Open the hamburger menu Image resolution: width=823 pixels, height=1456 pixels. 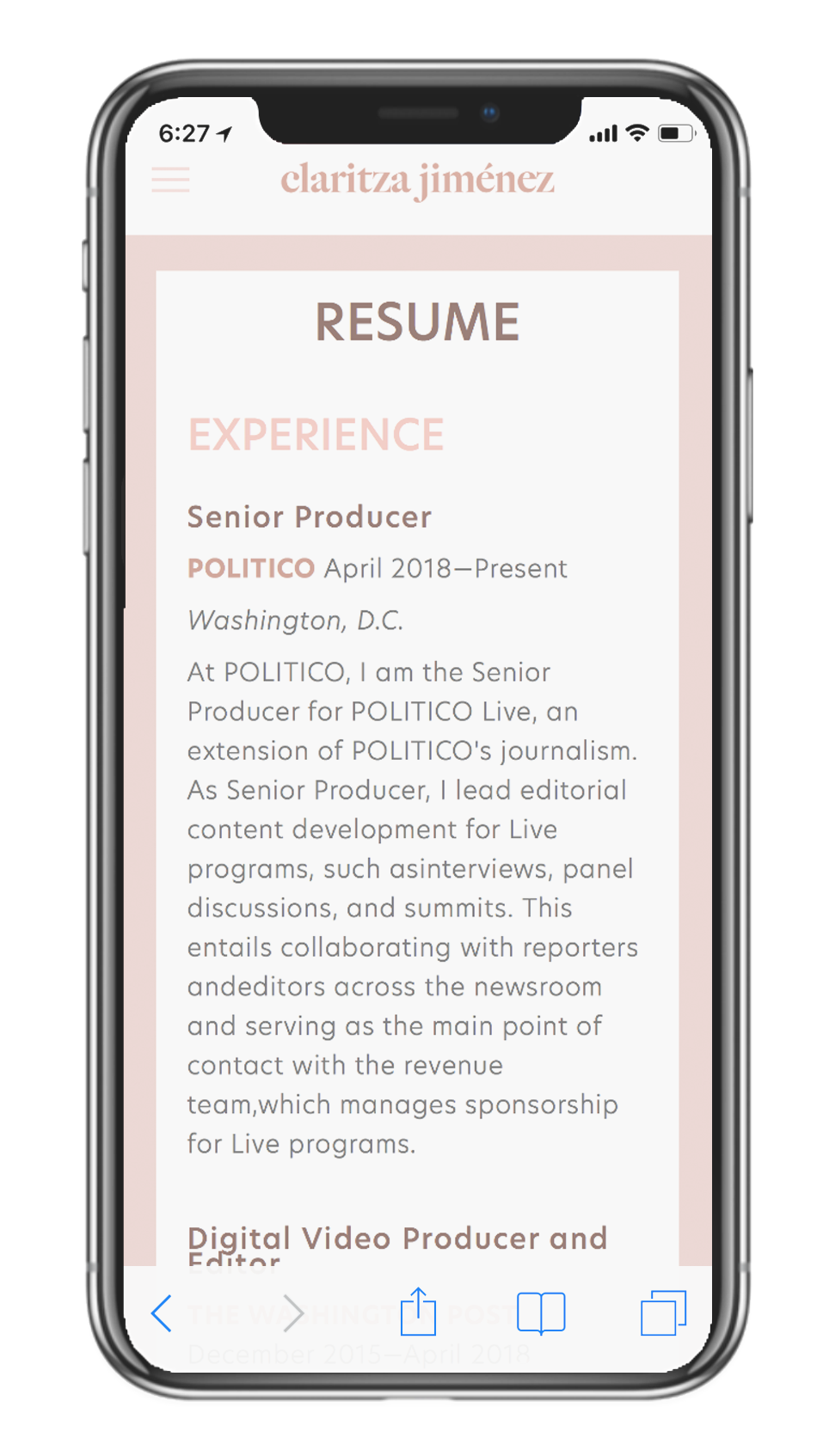[170, 180]
